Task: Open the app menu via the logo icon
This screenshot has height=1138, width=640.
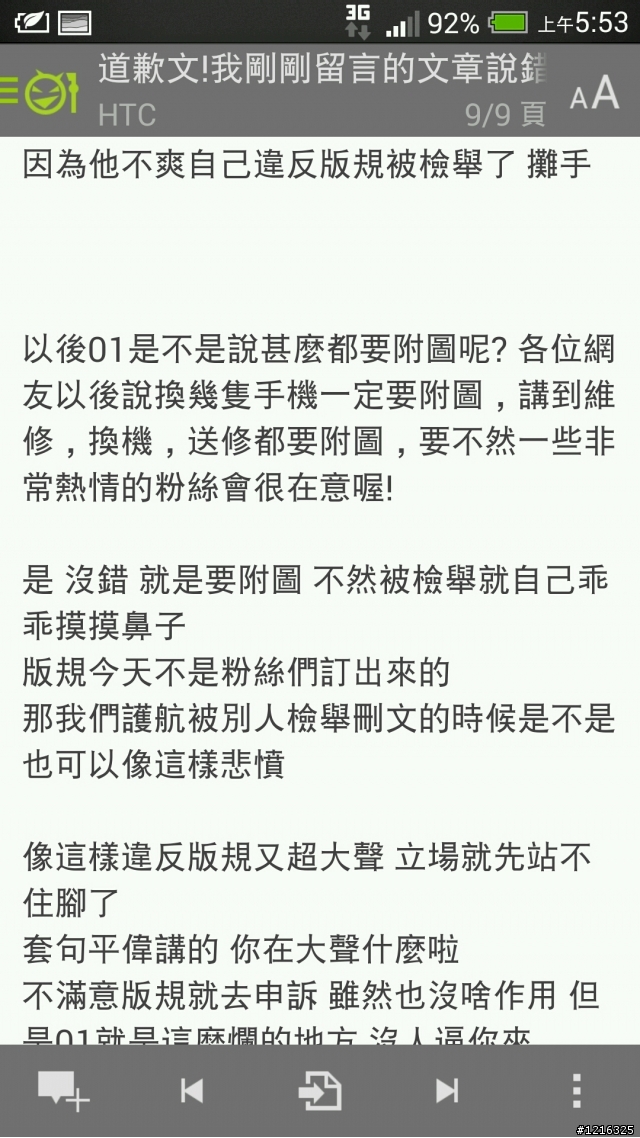Action: tap(42, 93)
